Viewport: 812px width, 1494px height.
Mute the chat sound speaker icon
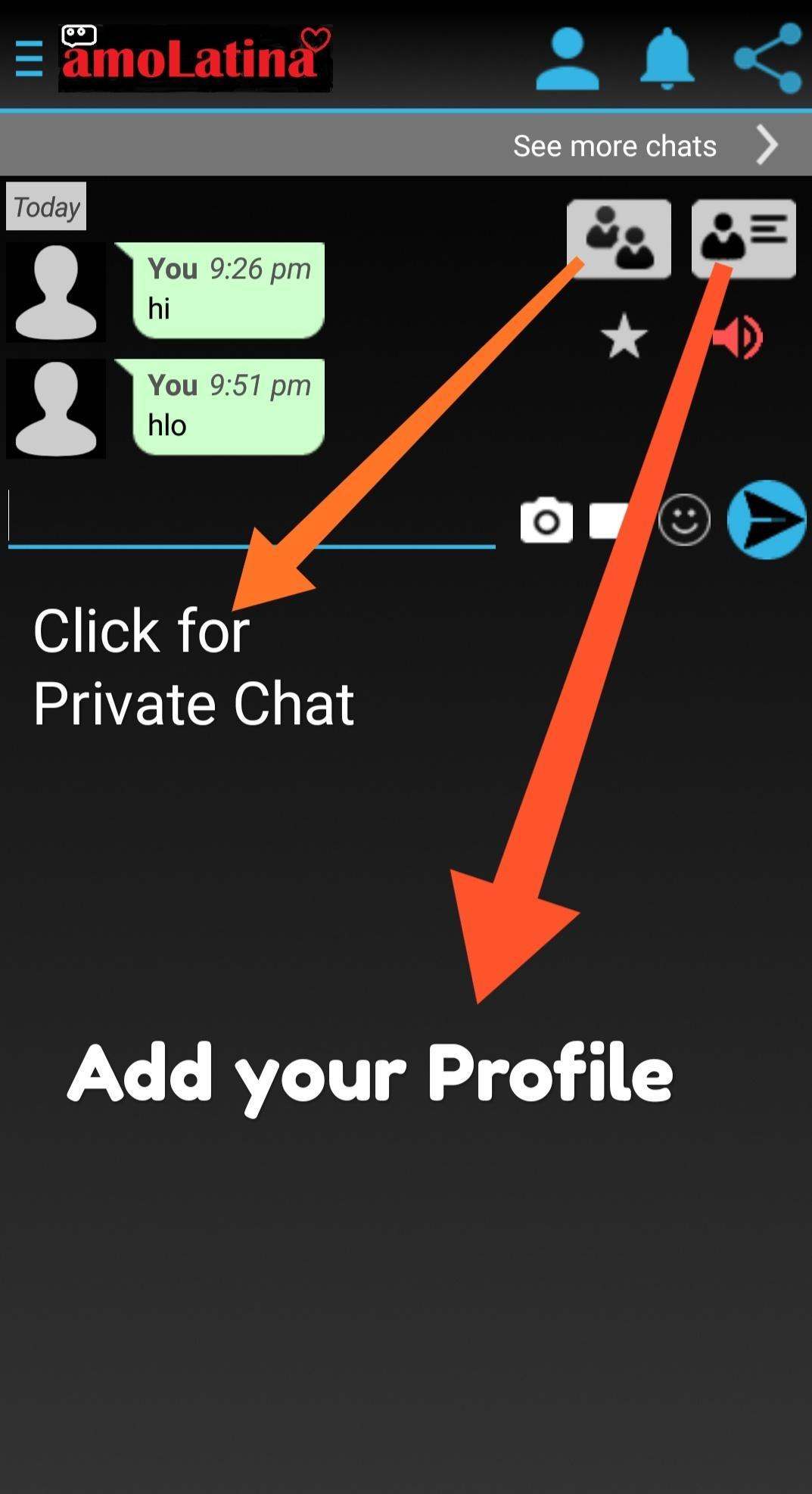tap(741, 338)
